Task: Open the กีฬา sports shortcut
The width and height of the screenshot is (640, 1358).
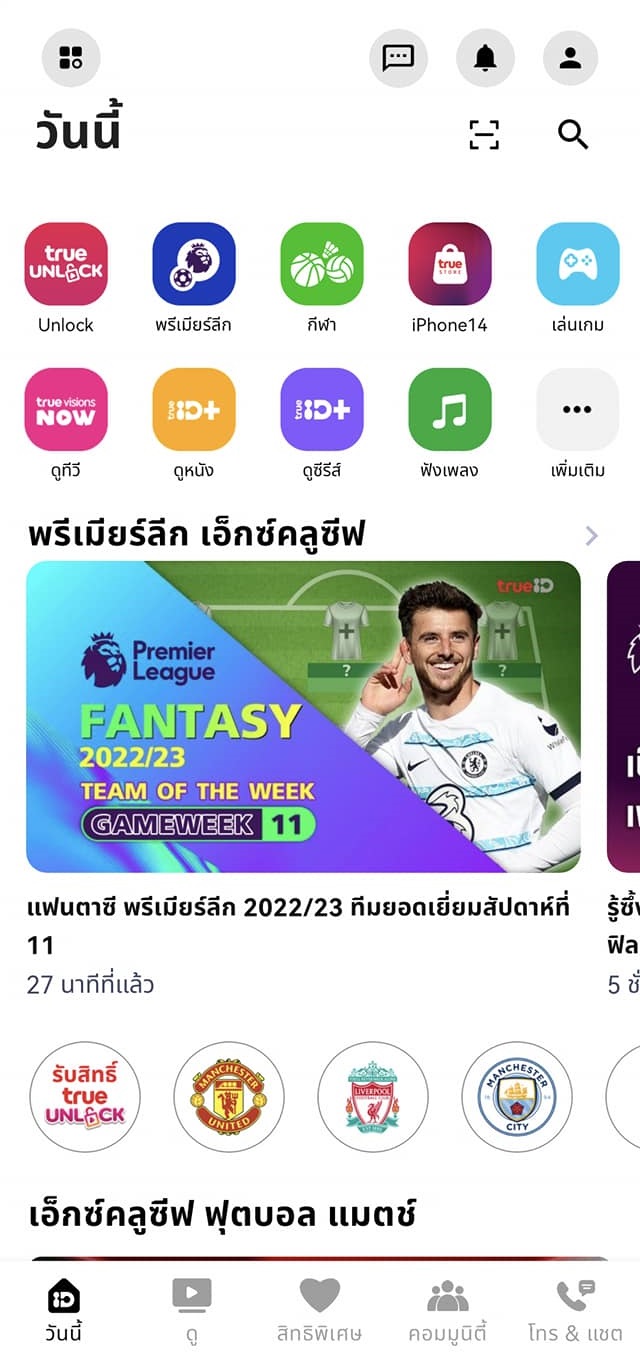Action: click(x=322, y=265)
